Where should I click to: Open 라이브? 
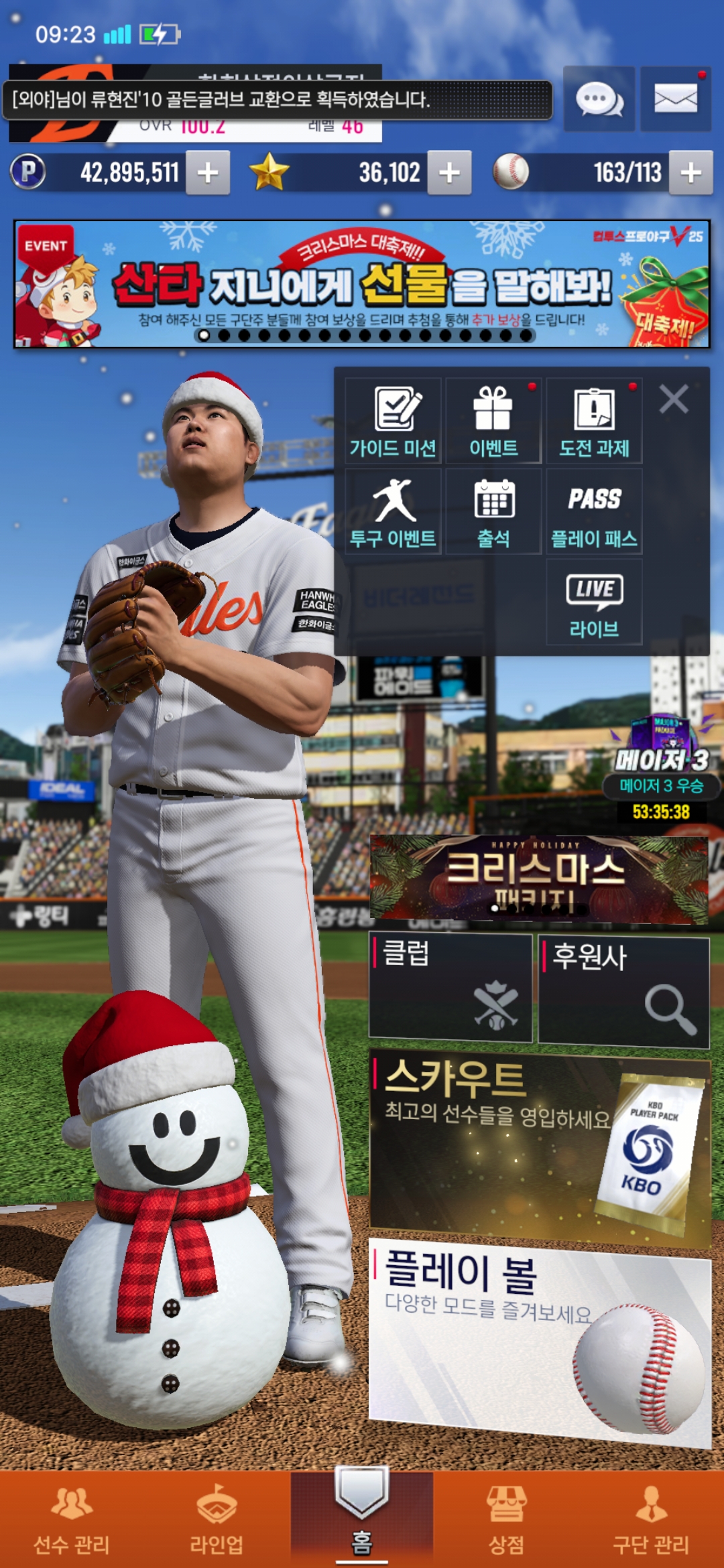pos(594,602)
